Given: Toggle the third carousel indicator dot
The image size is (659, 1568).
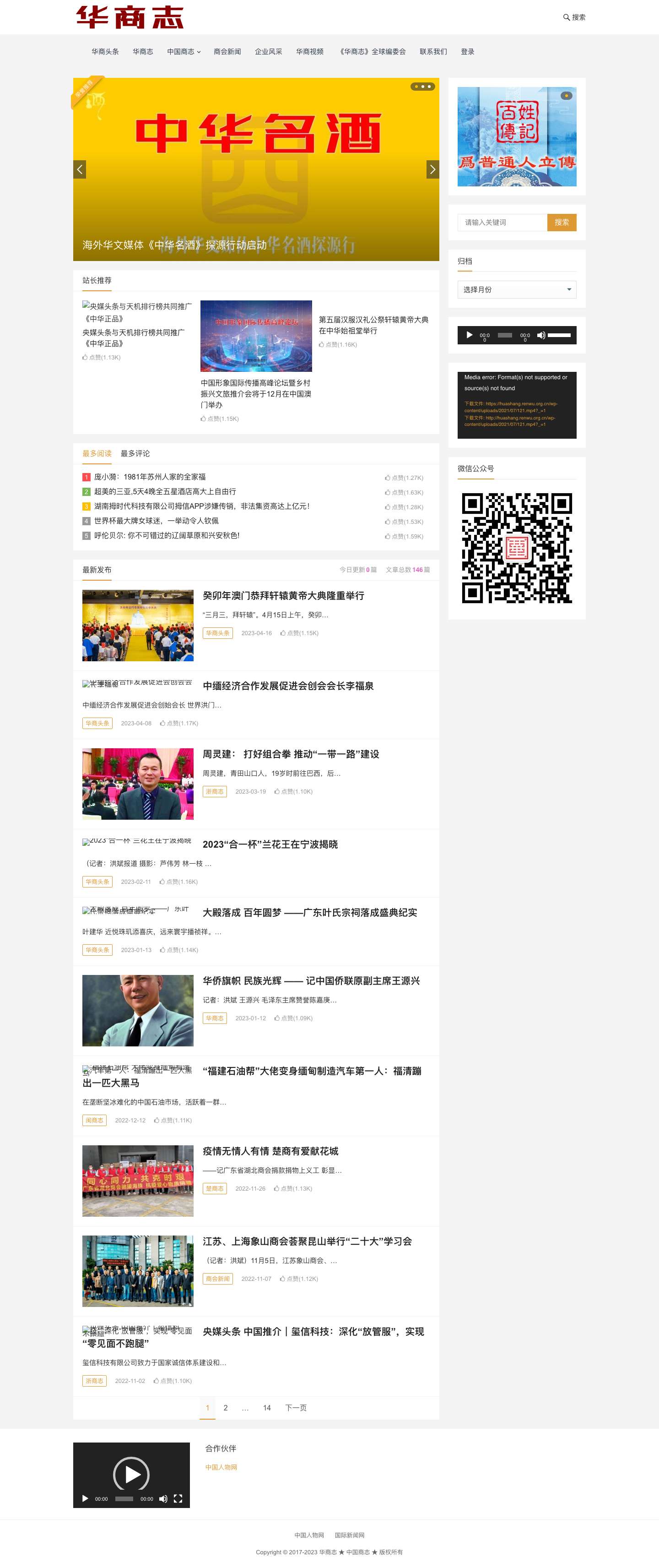Looking at the screenshot, I should [430, 87].
